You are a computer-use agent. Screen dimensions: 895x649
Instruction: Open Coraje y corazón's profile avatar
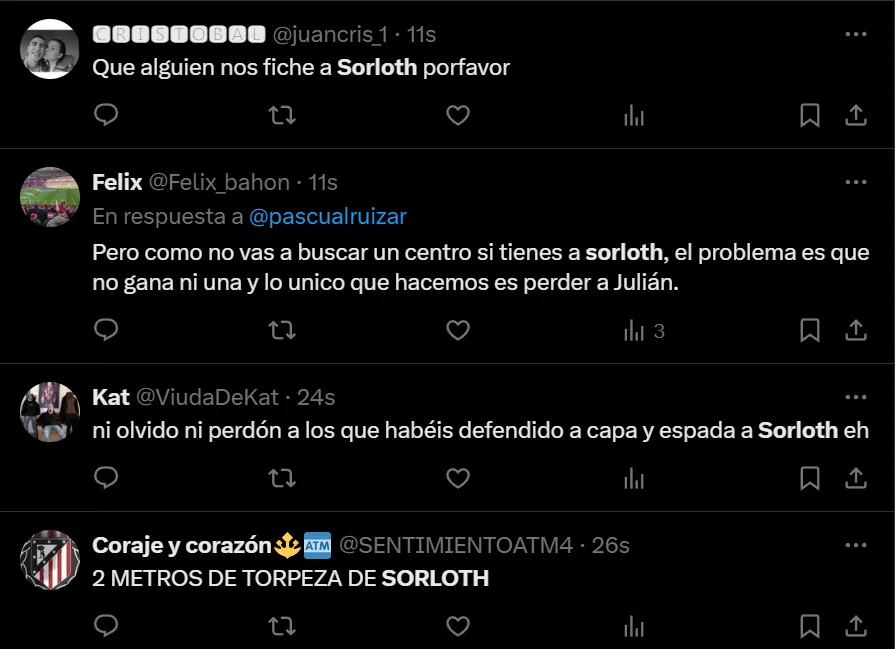[50, 559]
